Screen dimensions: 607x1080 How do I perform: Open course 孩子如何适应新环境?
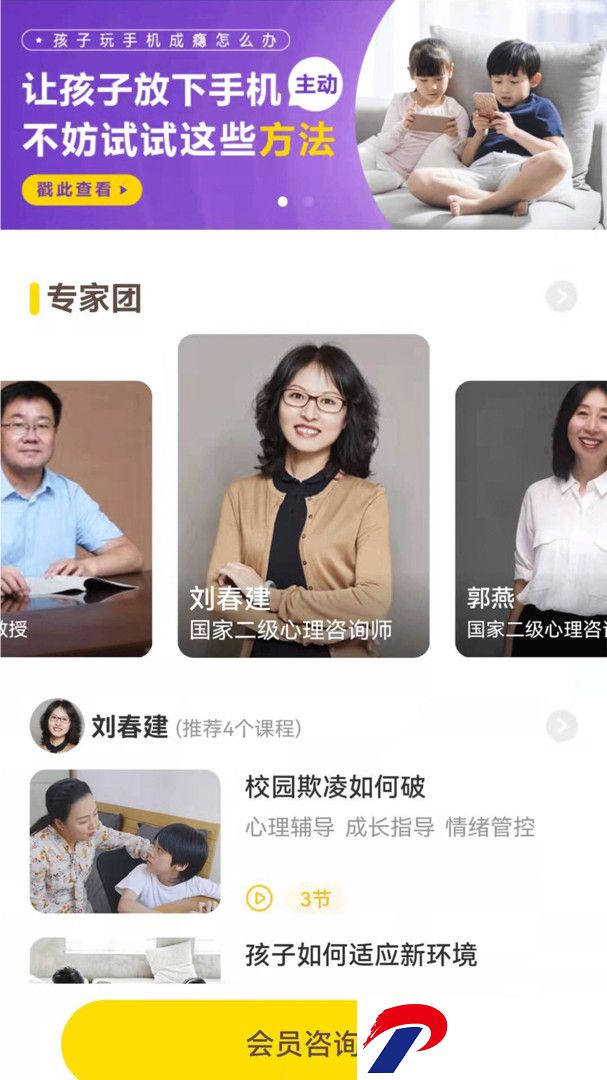[303, 959]
